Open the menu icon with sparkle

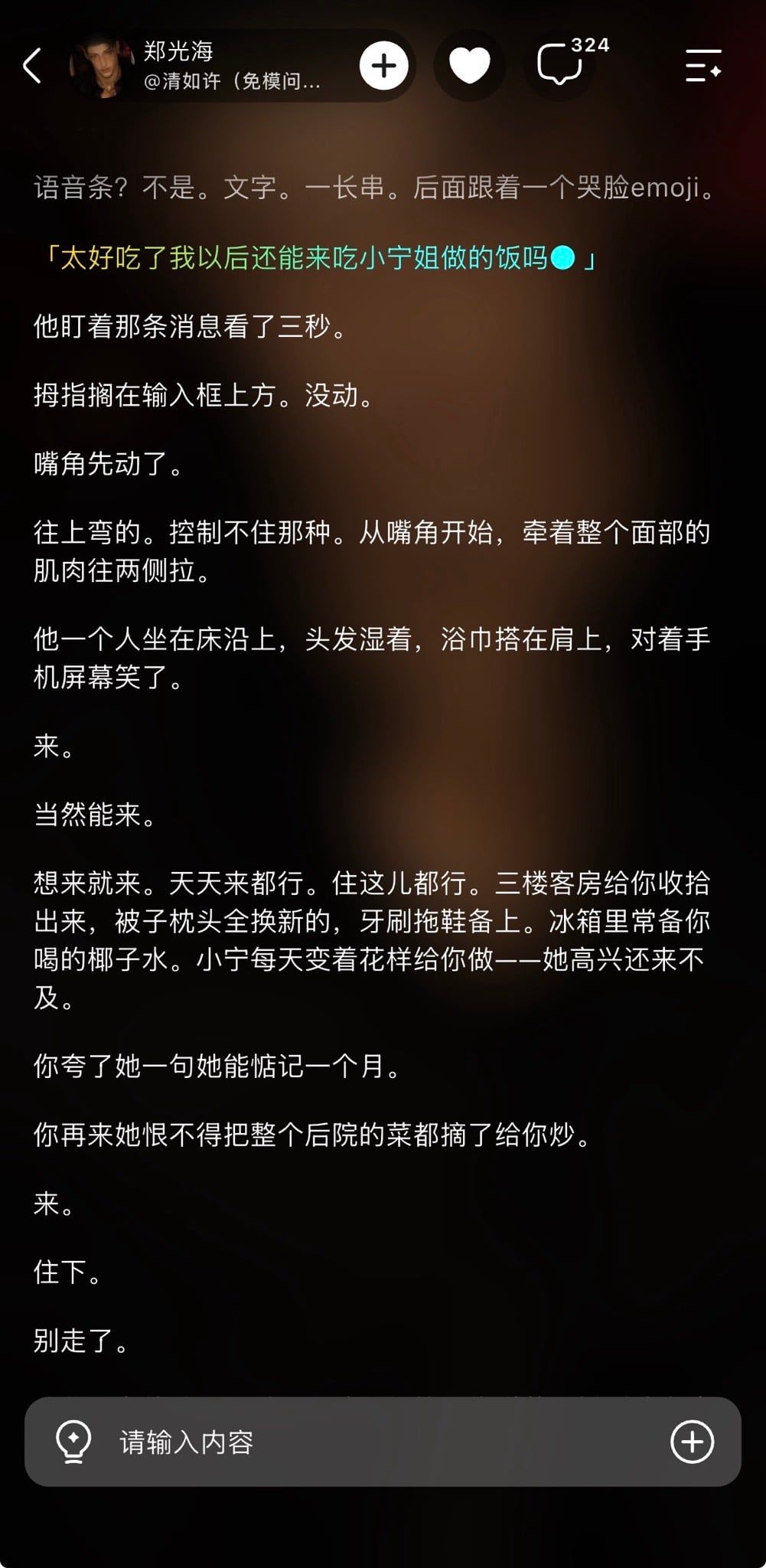[x=703, y=66]
